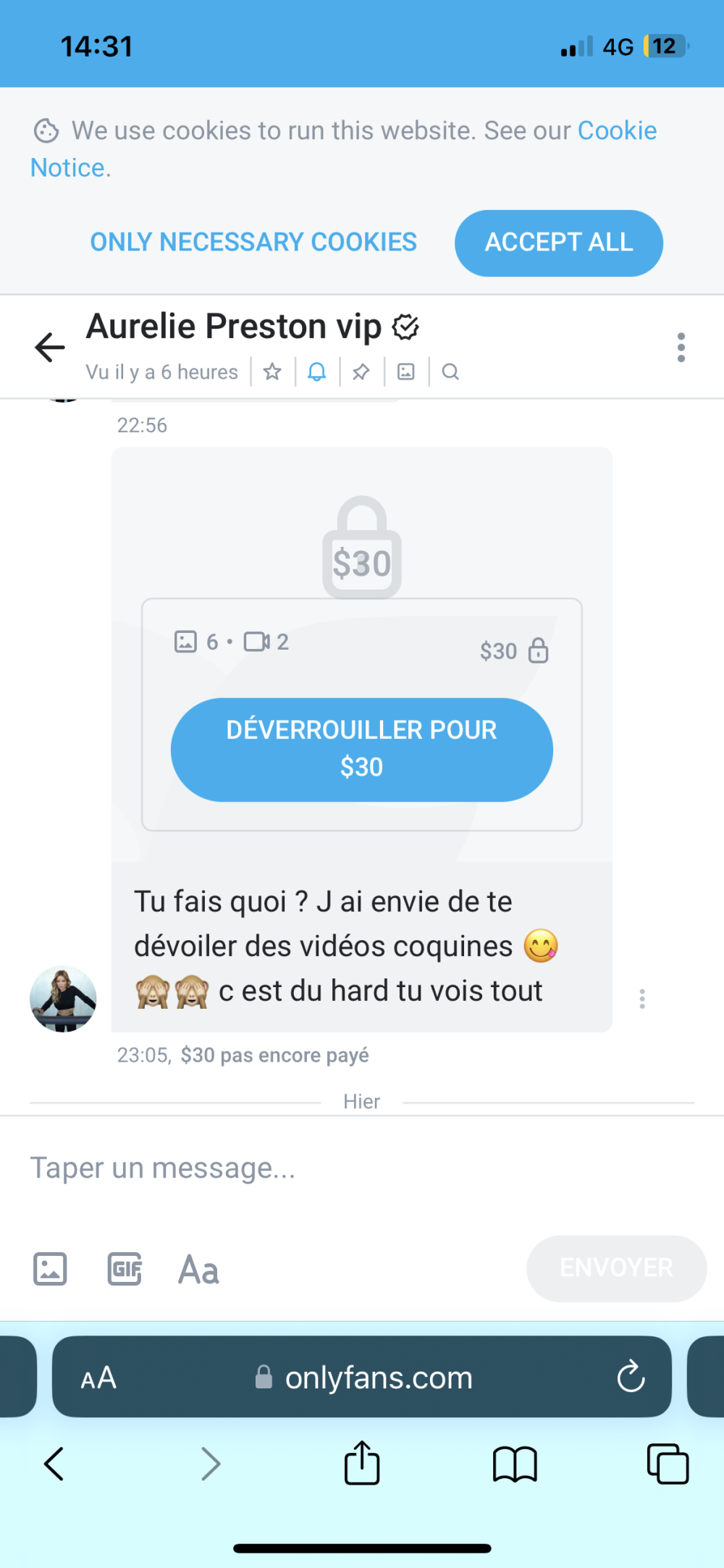The width and height of the screenshot is (724, 1568).
Task: Reload the onlyfans.com page
Action: (x=631, y=1377)
